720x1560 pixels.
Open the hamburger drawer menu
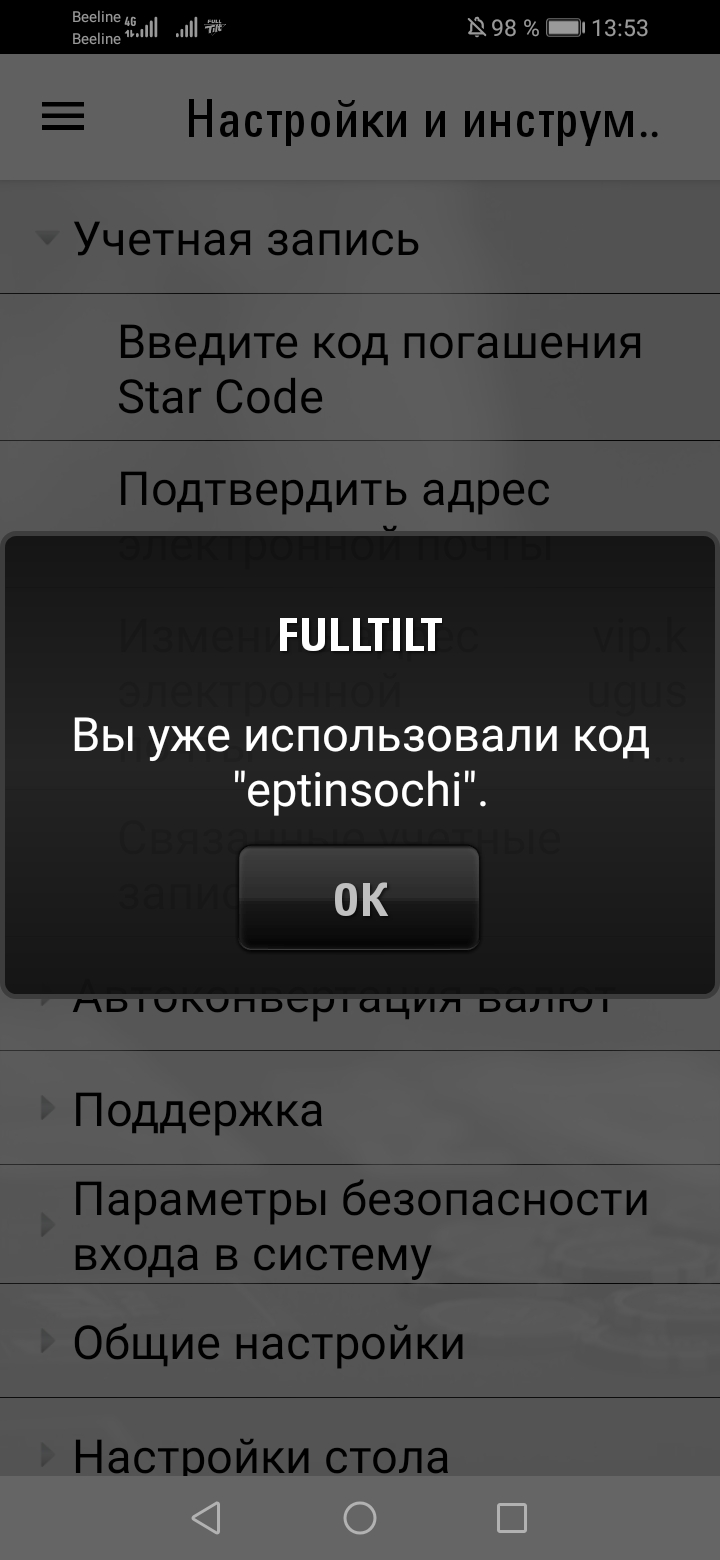click(x=63, y=118)
